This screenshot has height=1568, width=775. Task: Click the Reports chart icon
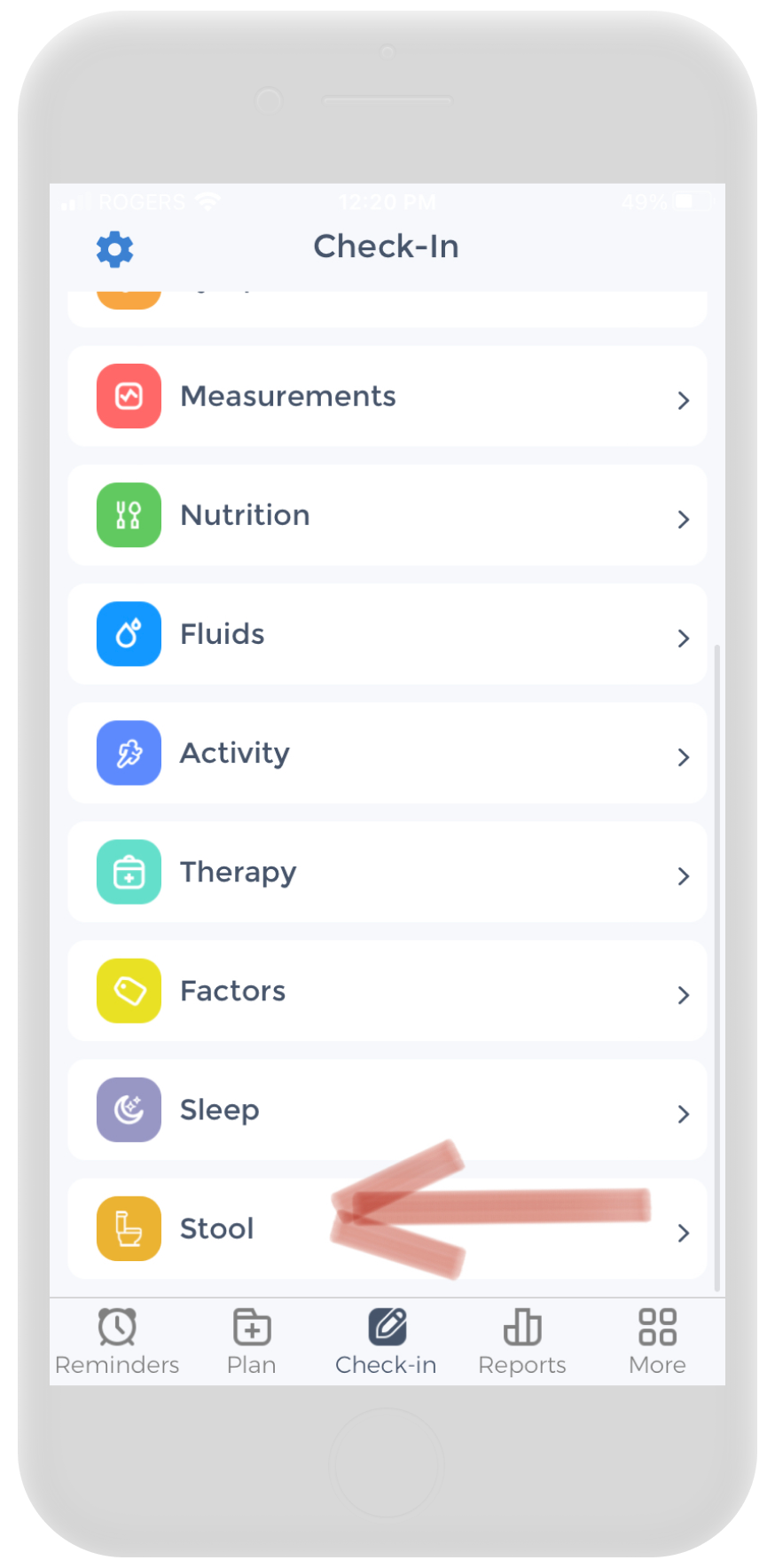(521, 1328)
